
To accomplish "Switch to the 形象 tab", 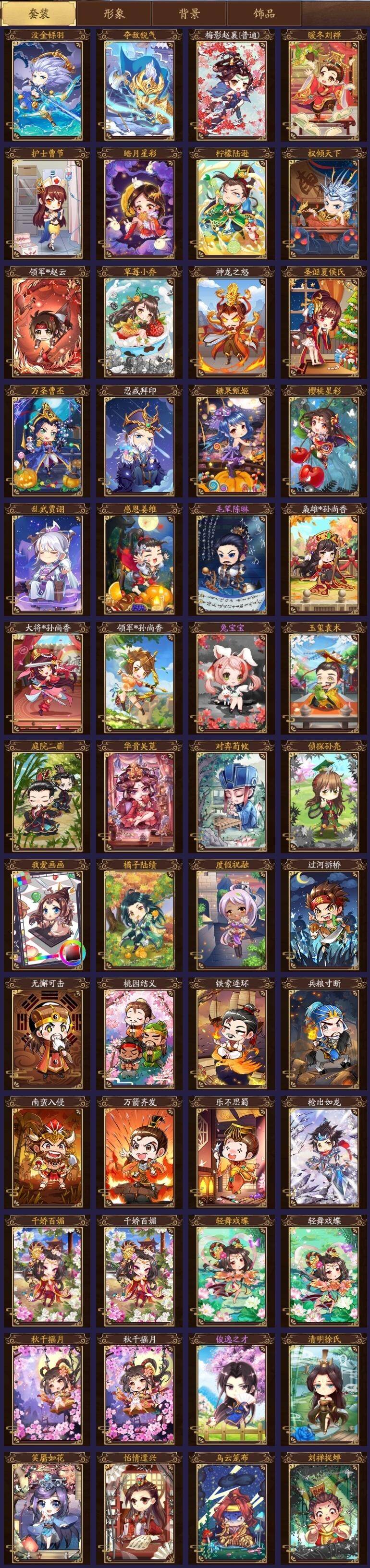I will 114,13.
